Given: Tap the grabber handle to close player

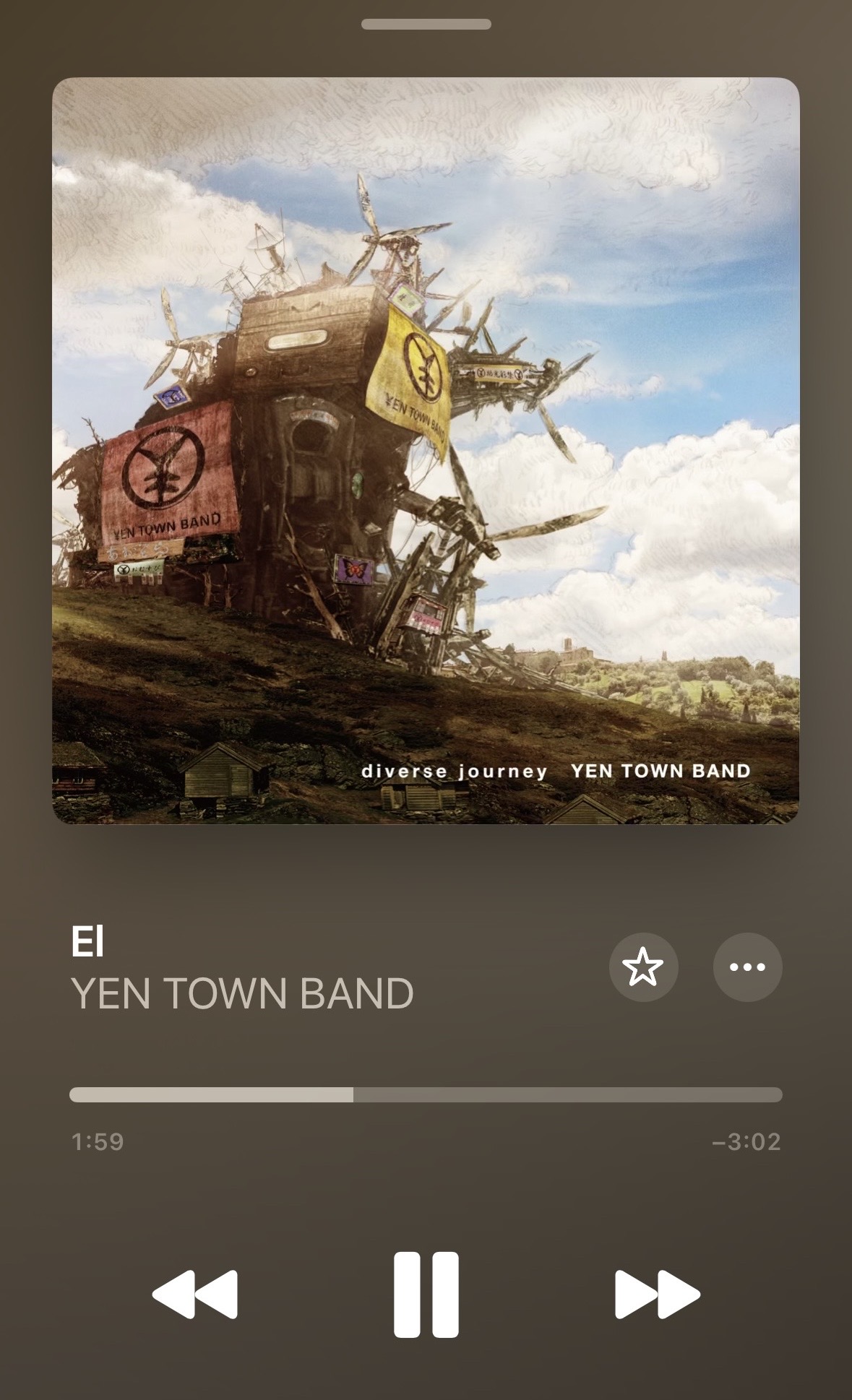Looking at the screenshot, I should click(426, 25).
